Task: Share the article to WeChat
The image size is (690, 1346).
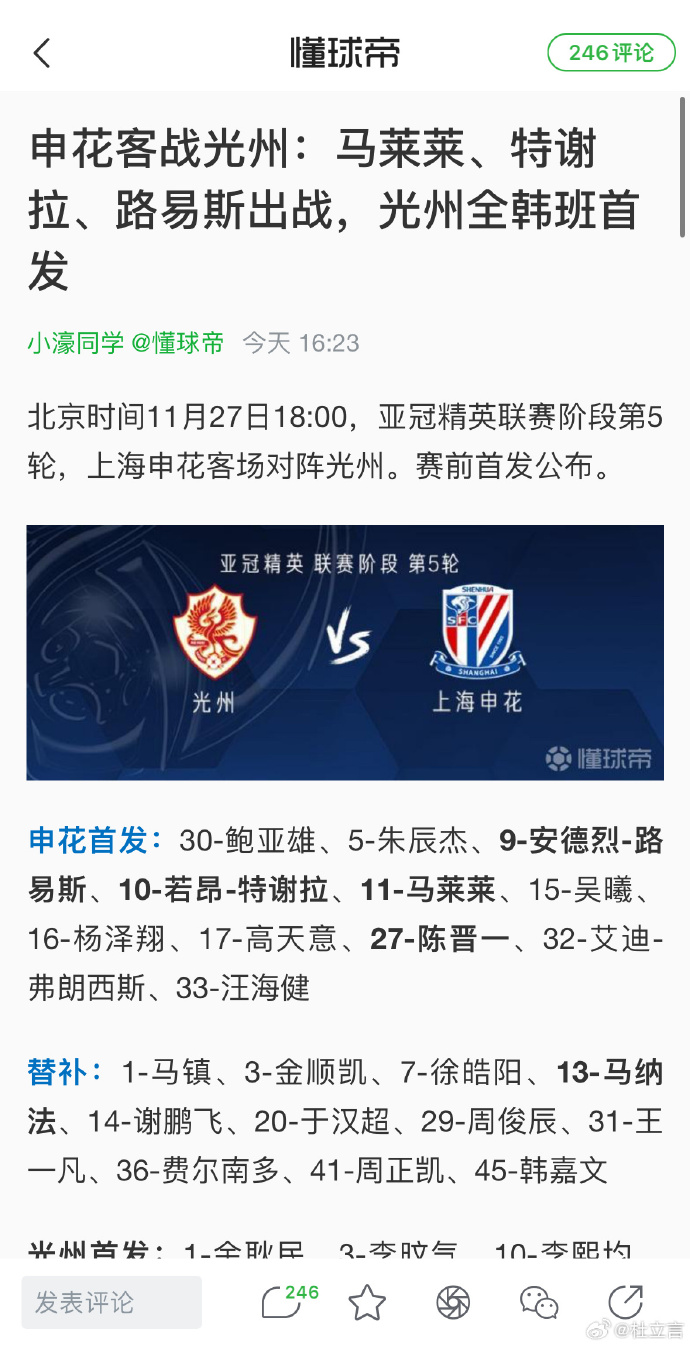Action: coord(539,1302)
